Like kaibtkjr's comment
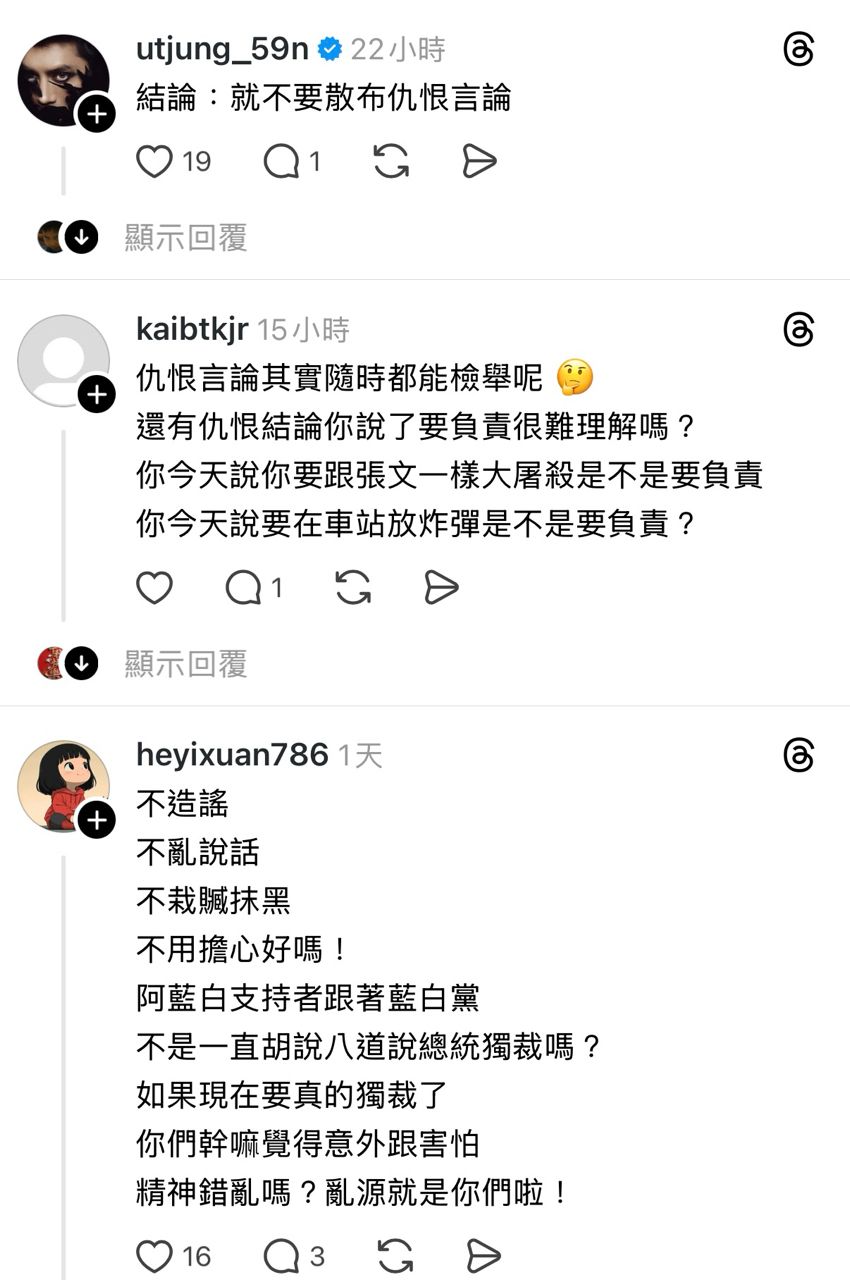 coord(155,588)
